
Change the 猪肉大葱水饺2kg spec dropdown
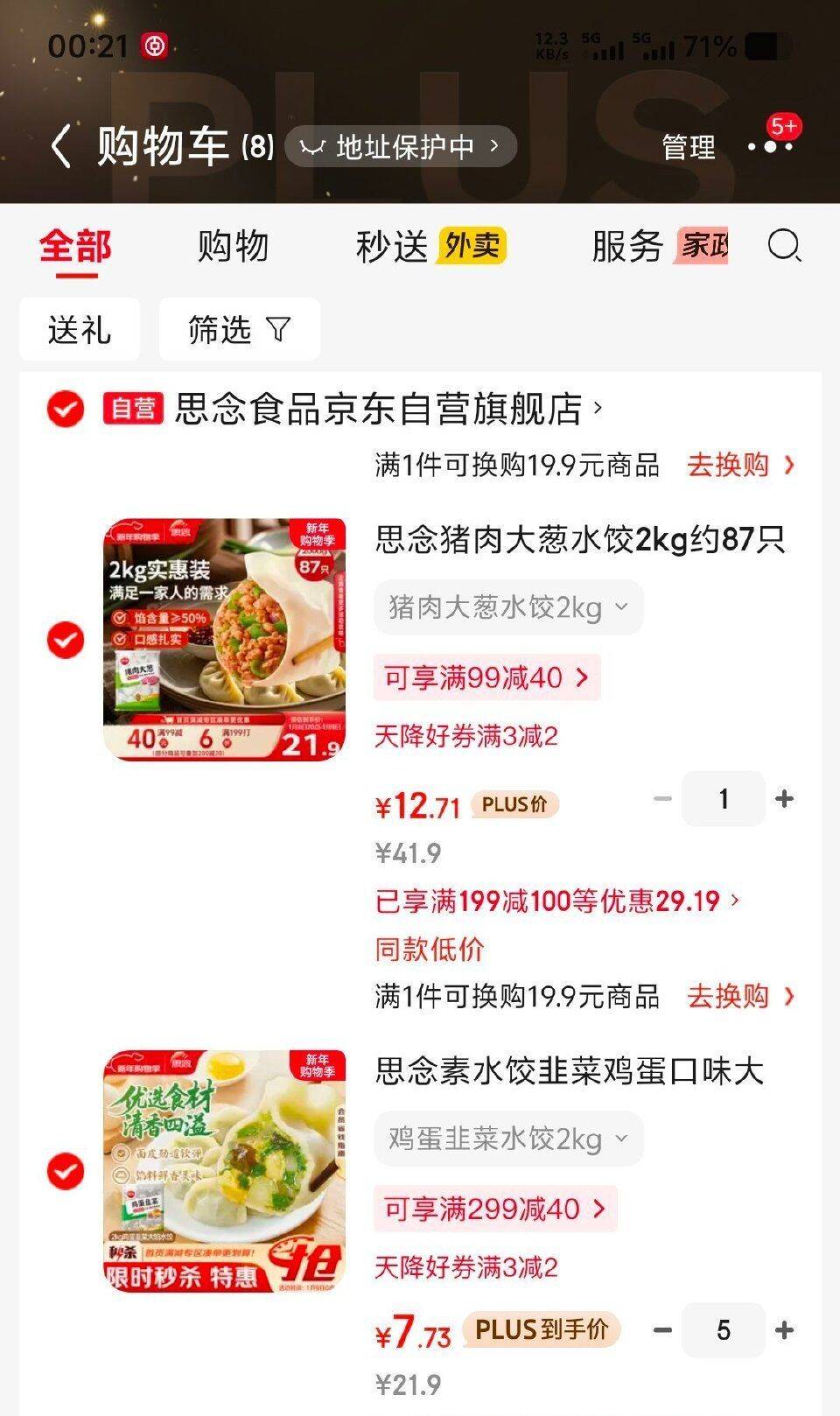click(508, 606)
